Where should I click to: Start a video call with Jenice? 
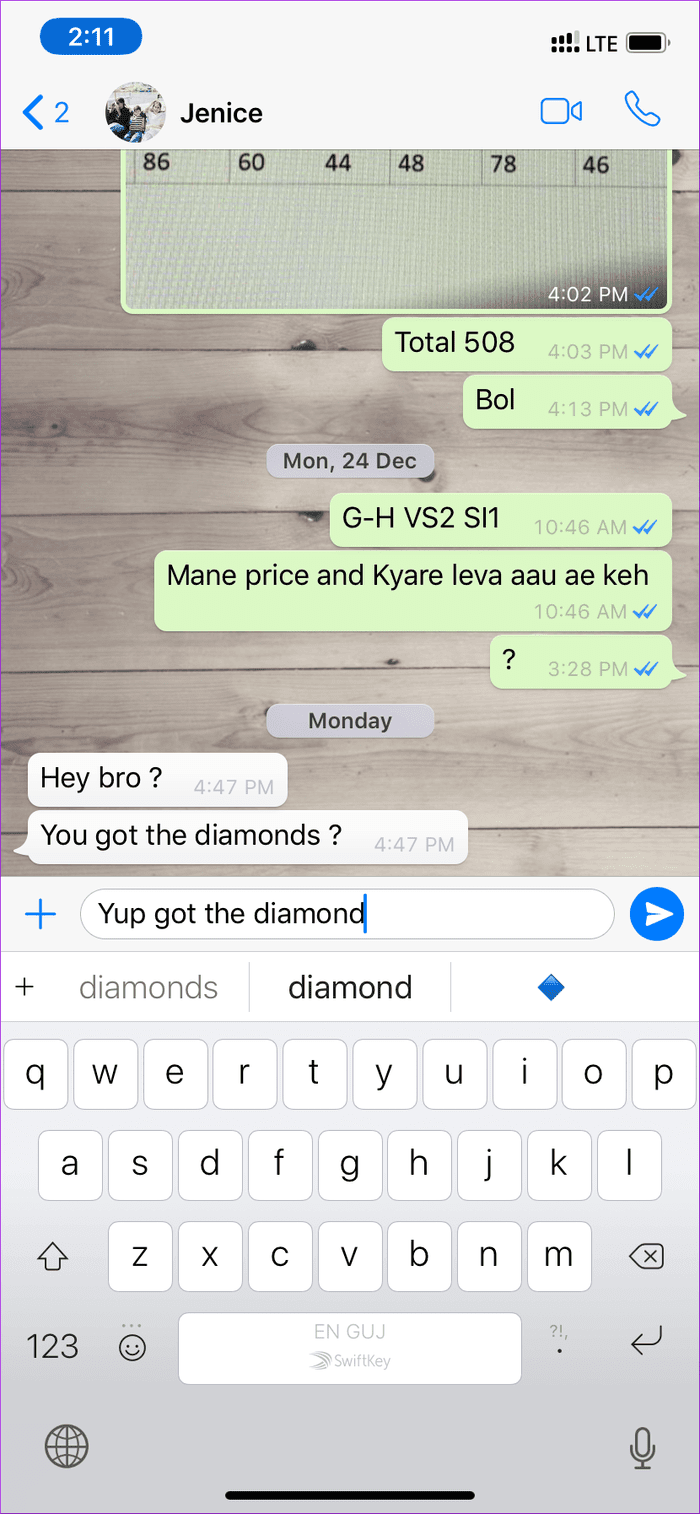pos(561,111)
